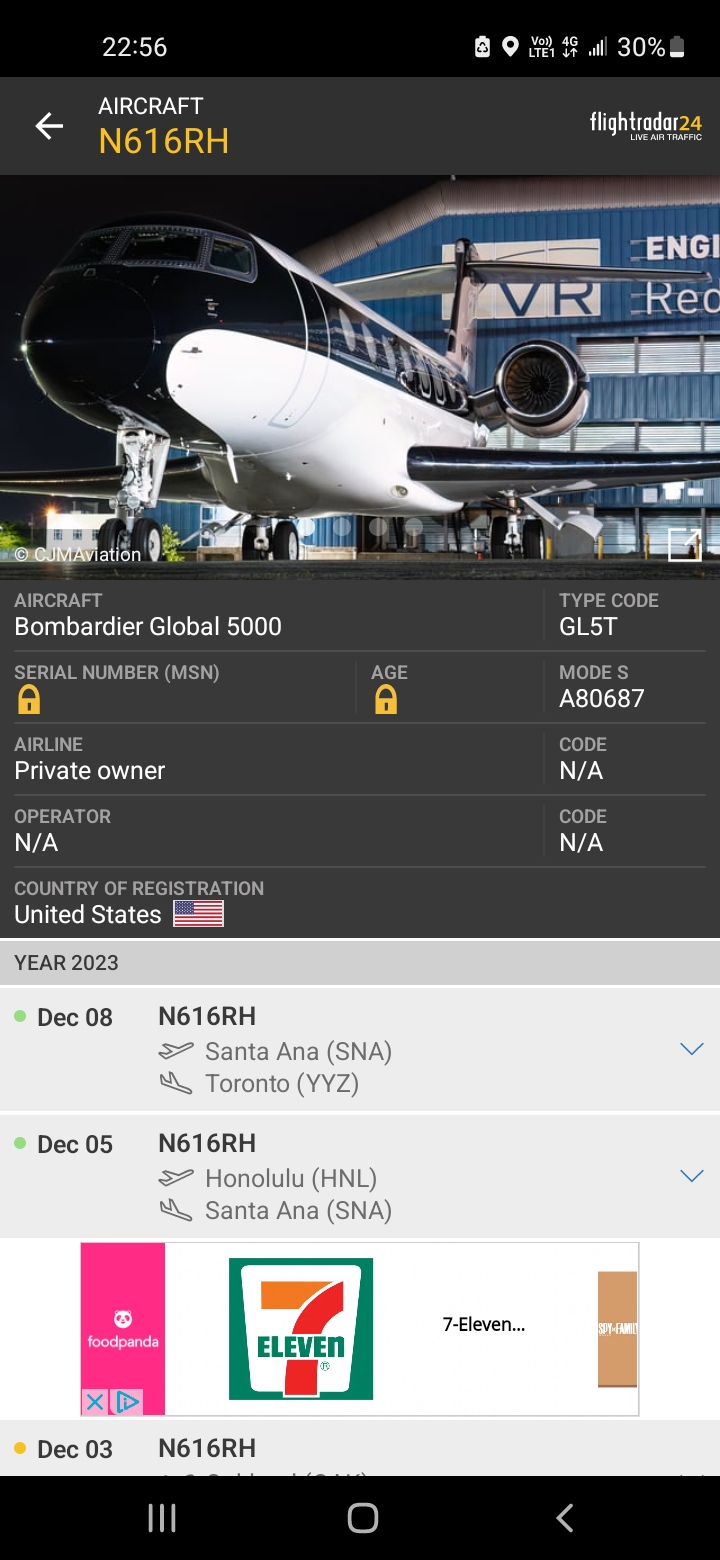Unlock the Serial Number (MSN) field
720x1560 pixels.
point(29,699)
